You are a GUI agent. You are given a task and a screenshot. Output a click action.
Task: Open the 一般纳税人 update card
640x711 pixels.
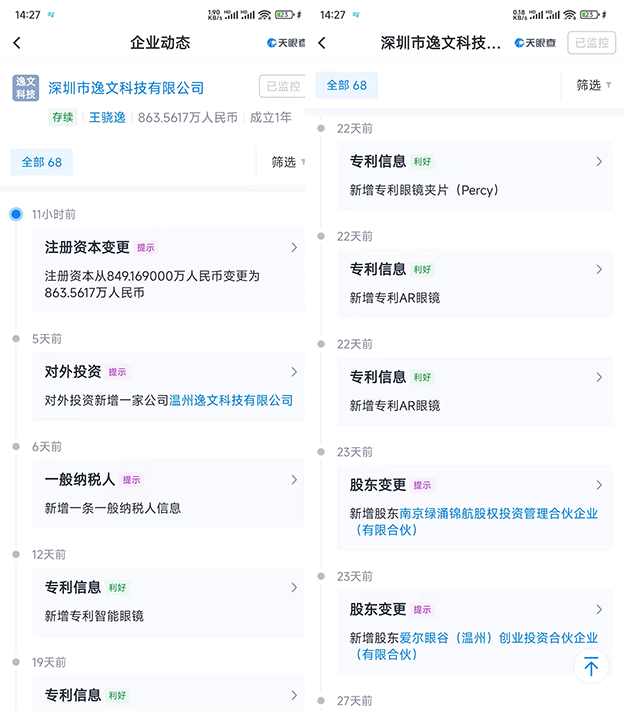168,493
